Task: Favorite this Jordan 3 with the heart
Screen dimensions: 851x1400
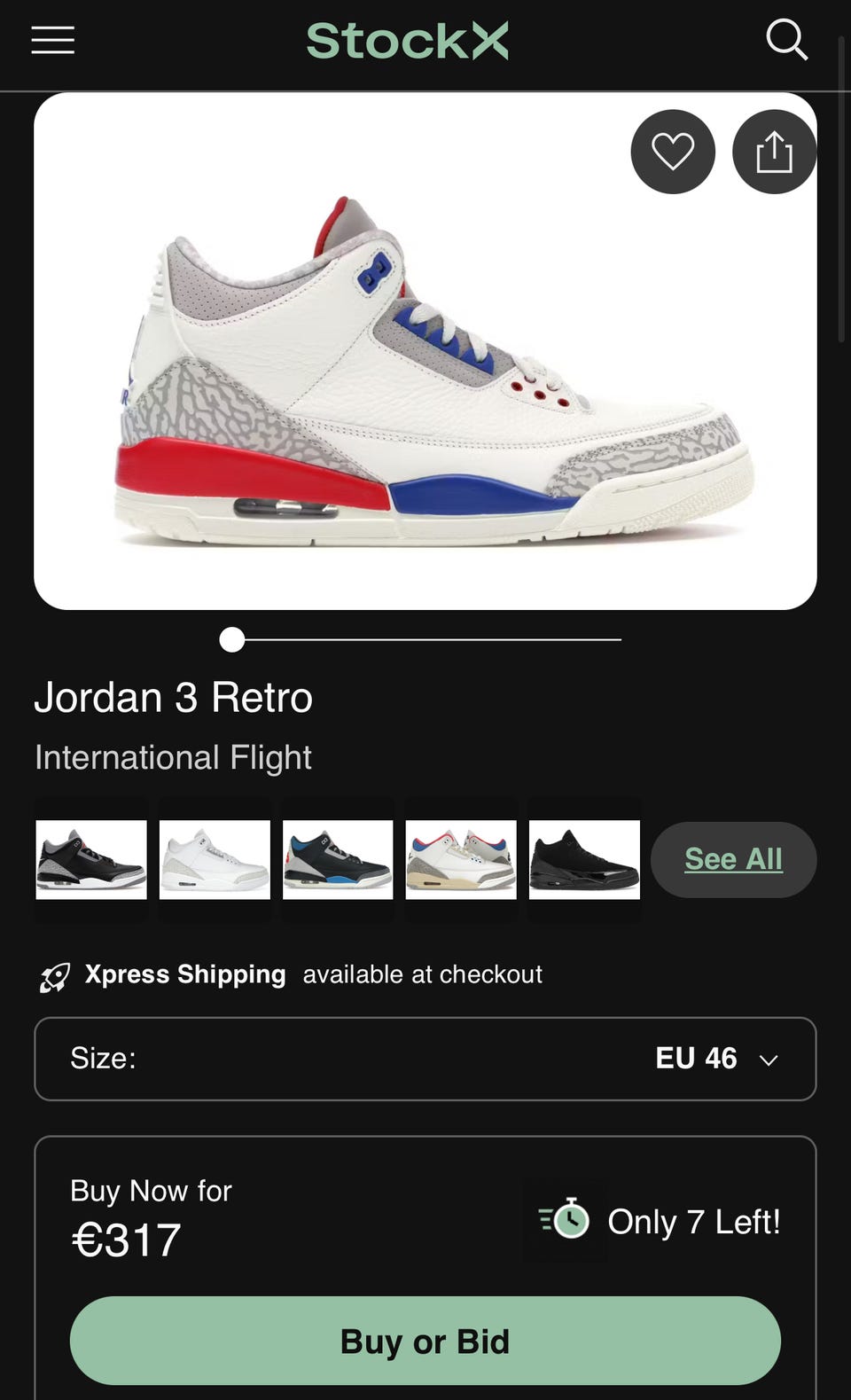Action: [x=673, y=152]
